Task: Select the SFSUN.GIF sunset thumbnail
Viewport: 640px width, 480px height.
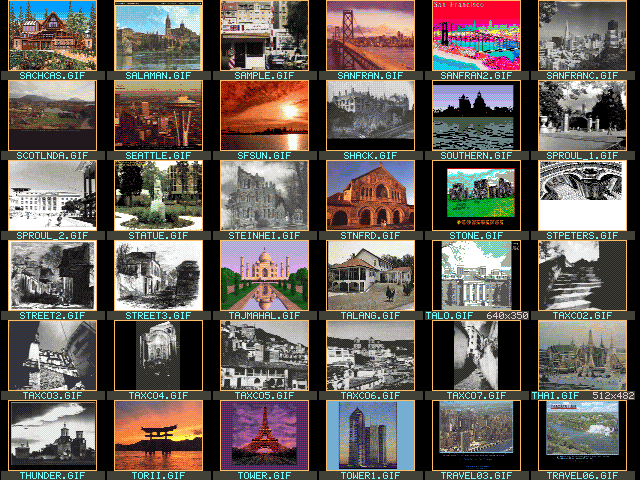Action: 264,116
